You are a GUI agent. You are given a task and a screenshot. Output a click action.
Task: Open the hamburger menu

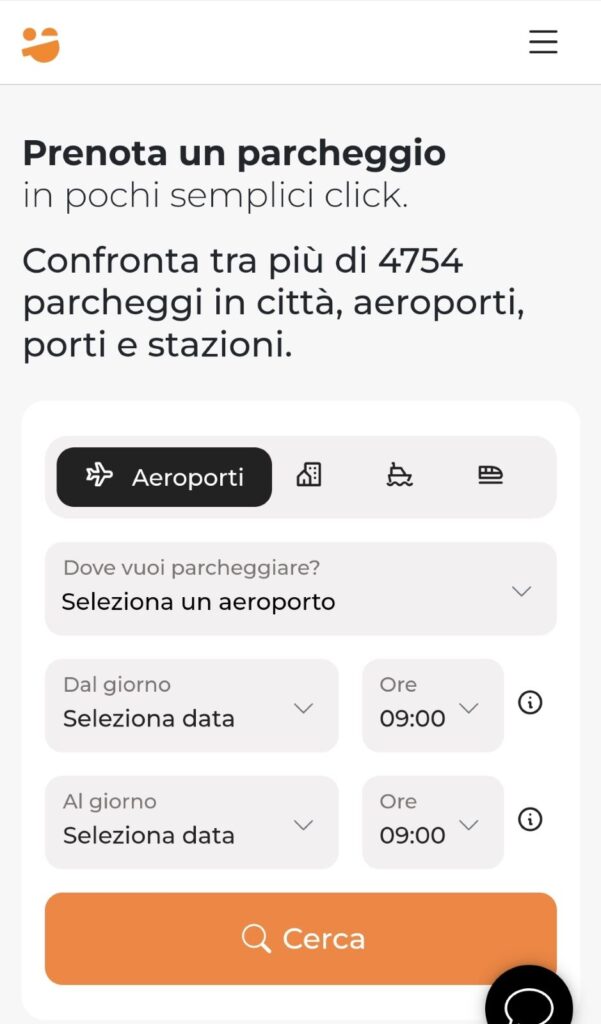(543, 42)
